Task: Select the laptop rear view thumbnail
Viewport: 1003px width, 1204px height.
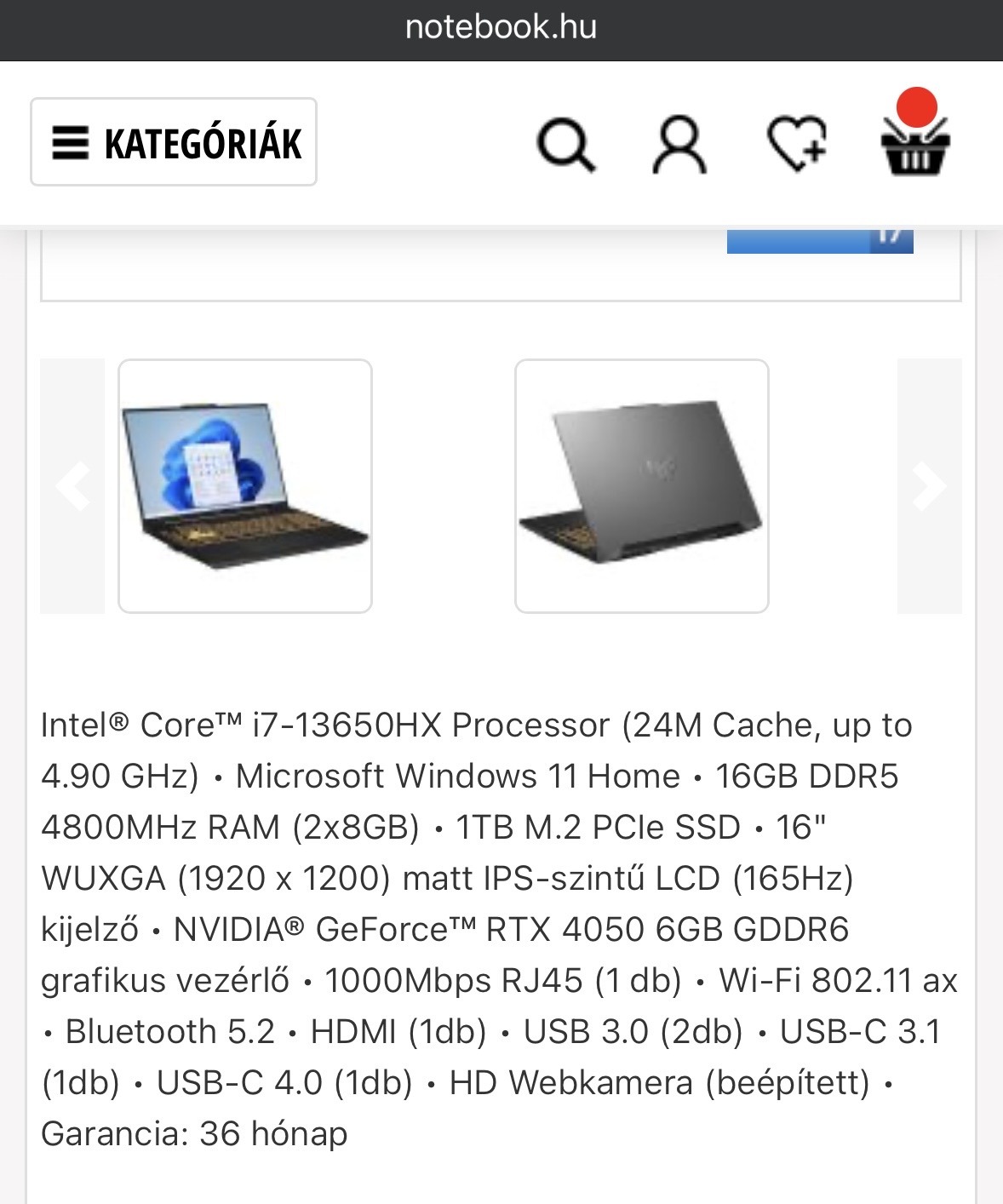Action: click(642, 486)
